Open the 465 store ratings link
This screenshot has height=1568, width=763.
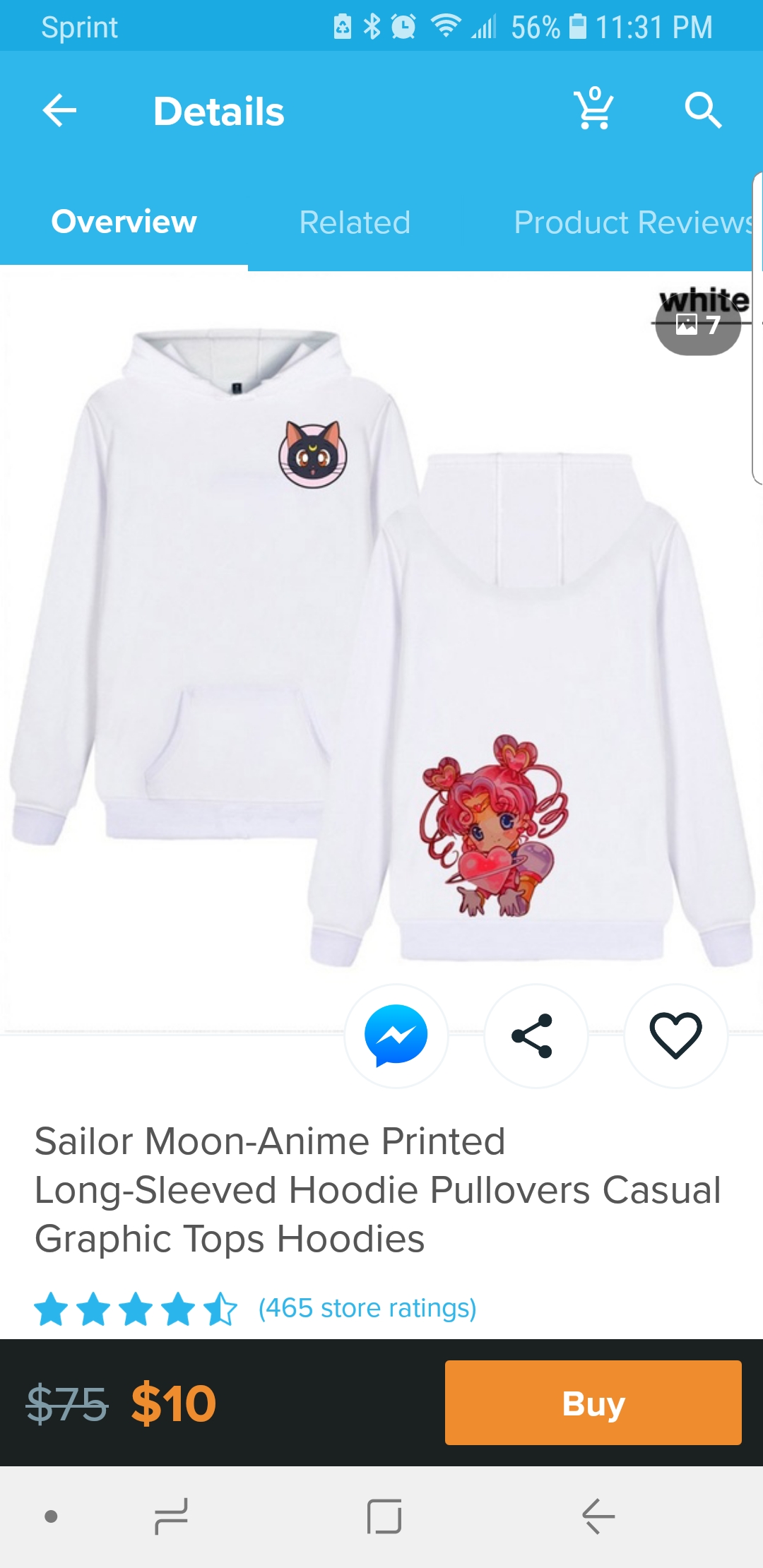click(x=367, y=1308)
